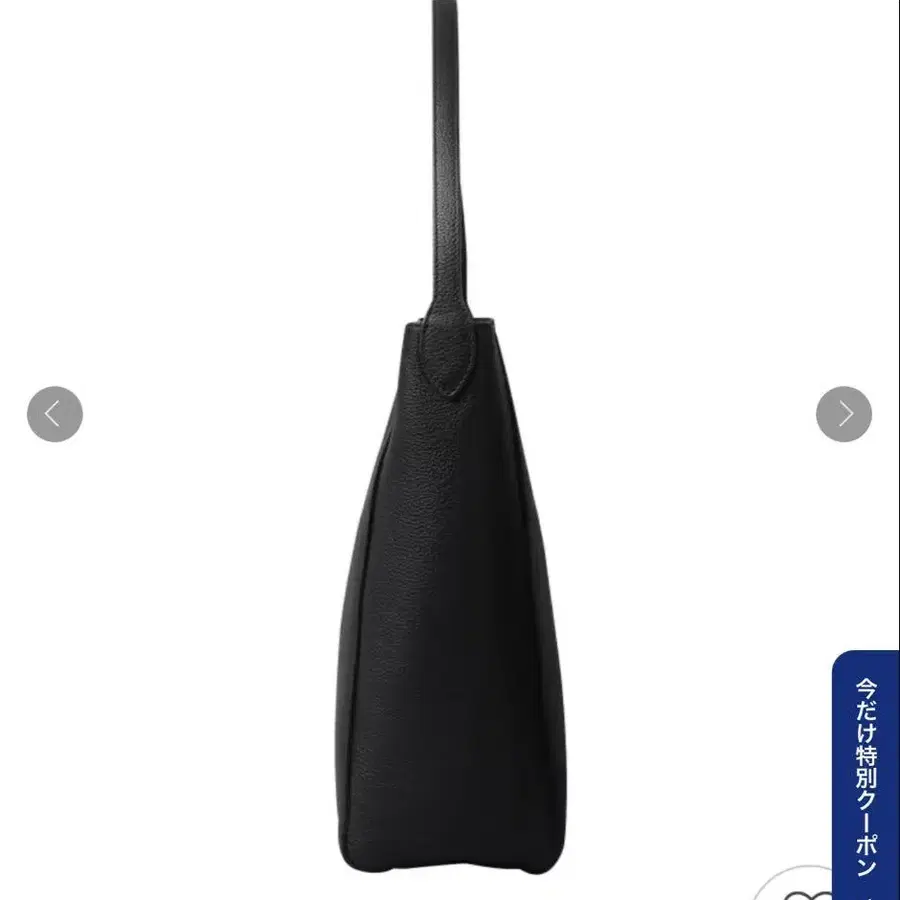Show the next product image
900x900 pixels.
click(x=844, y=414)
